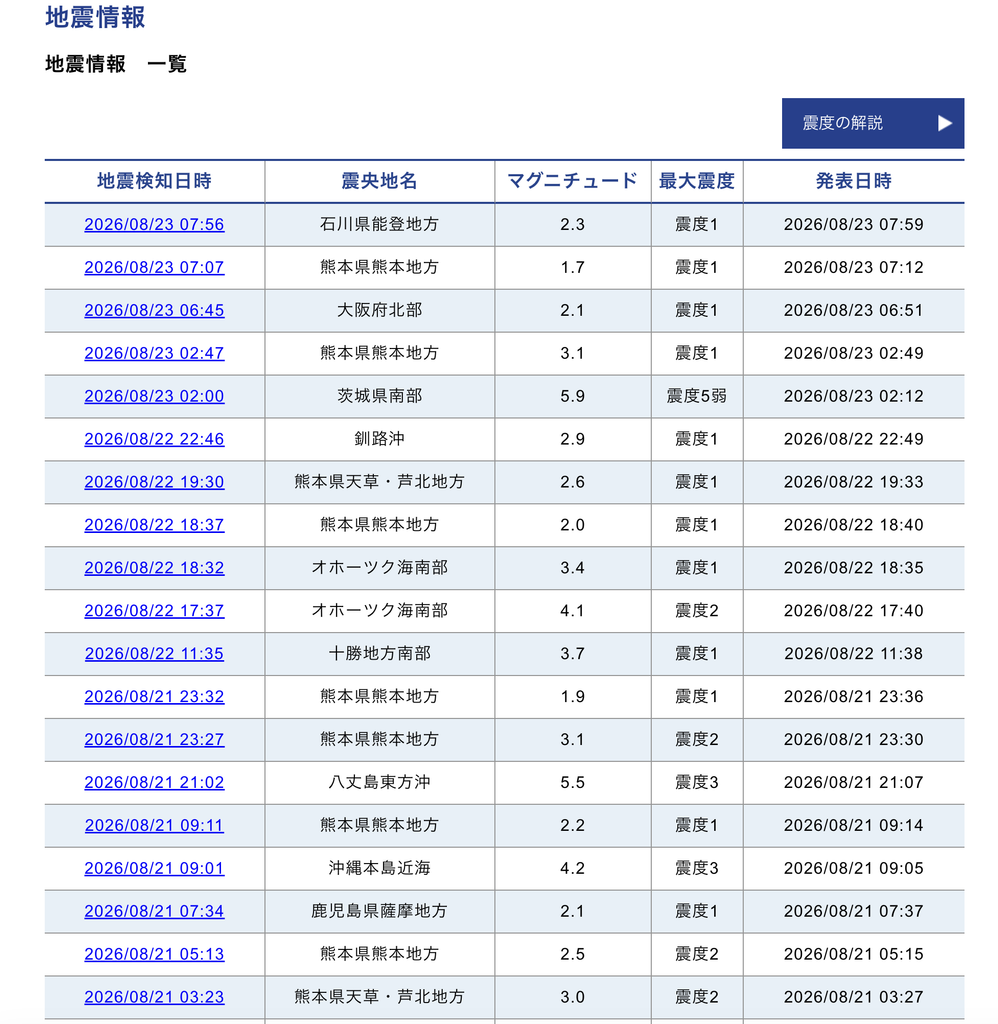Open the 震度の解説 button

[873, 123]
